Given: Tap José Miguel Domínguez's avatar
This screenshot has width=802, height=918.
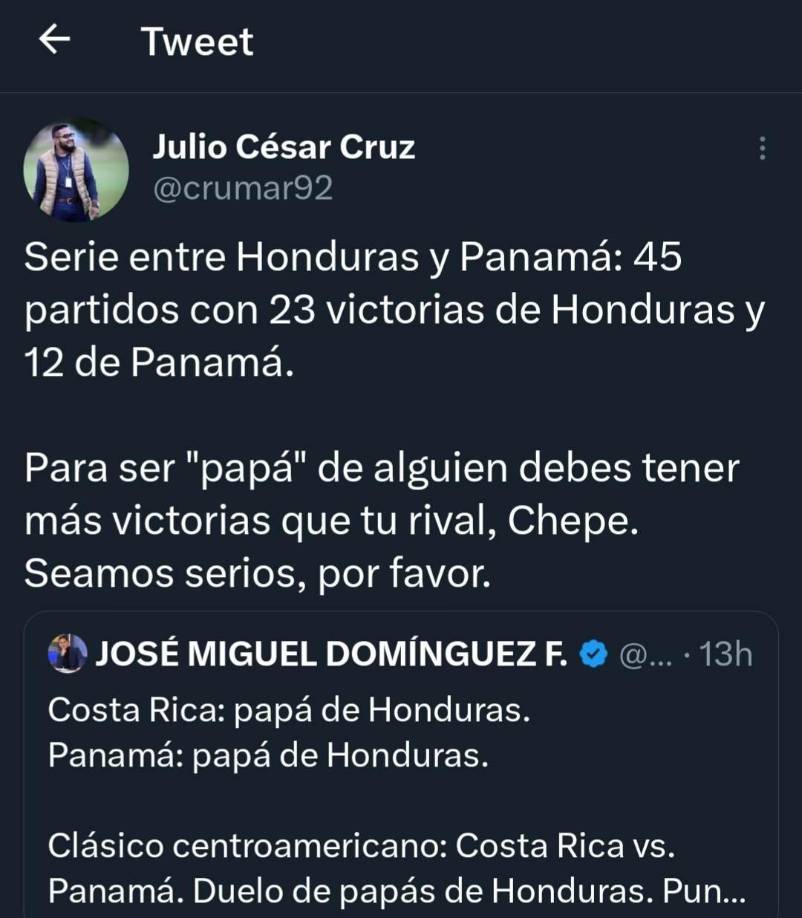Looking at the screenshot, I should click(65, 650).
